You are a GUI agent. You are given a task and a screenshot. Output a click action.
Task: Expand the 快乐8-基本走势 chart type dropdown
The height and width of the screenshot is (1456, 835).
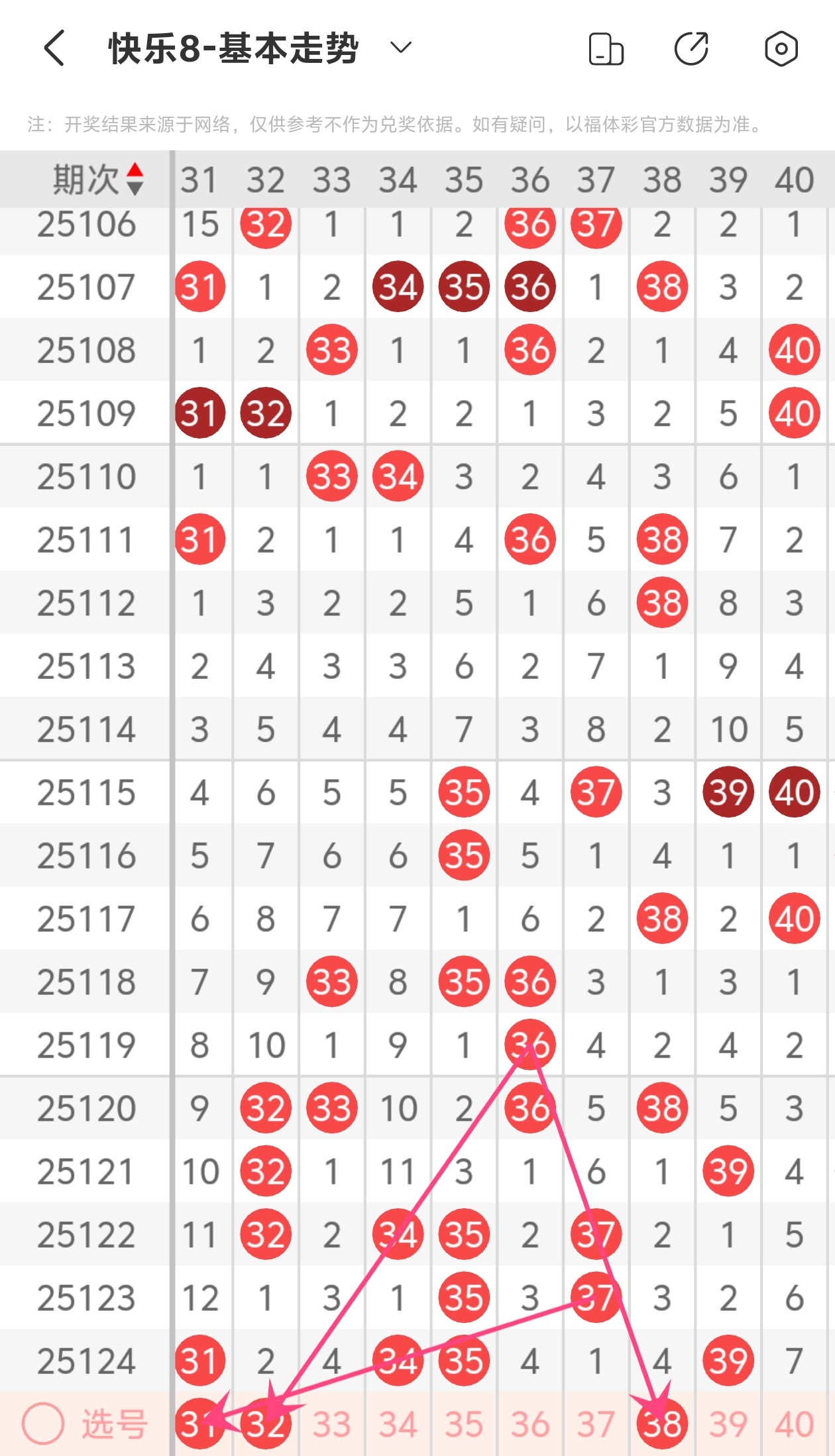point(400,48)
